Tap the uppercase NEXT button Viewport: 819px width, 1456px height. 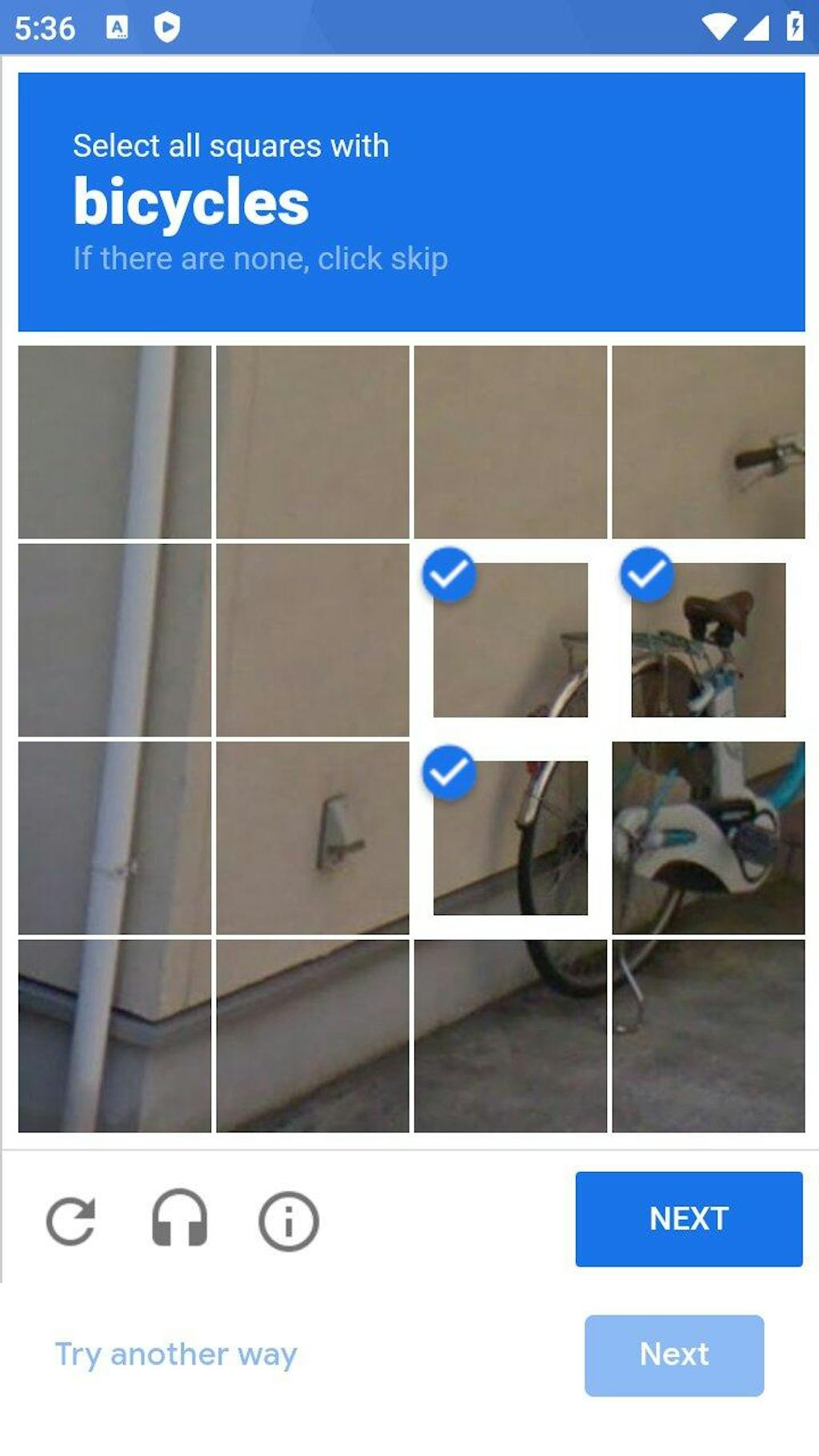pyautogui.click(x=689, y=1218)
